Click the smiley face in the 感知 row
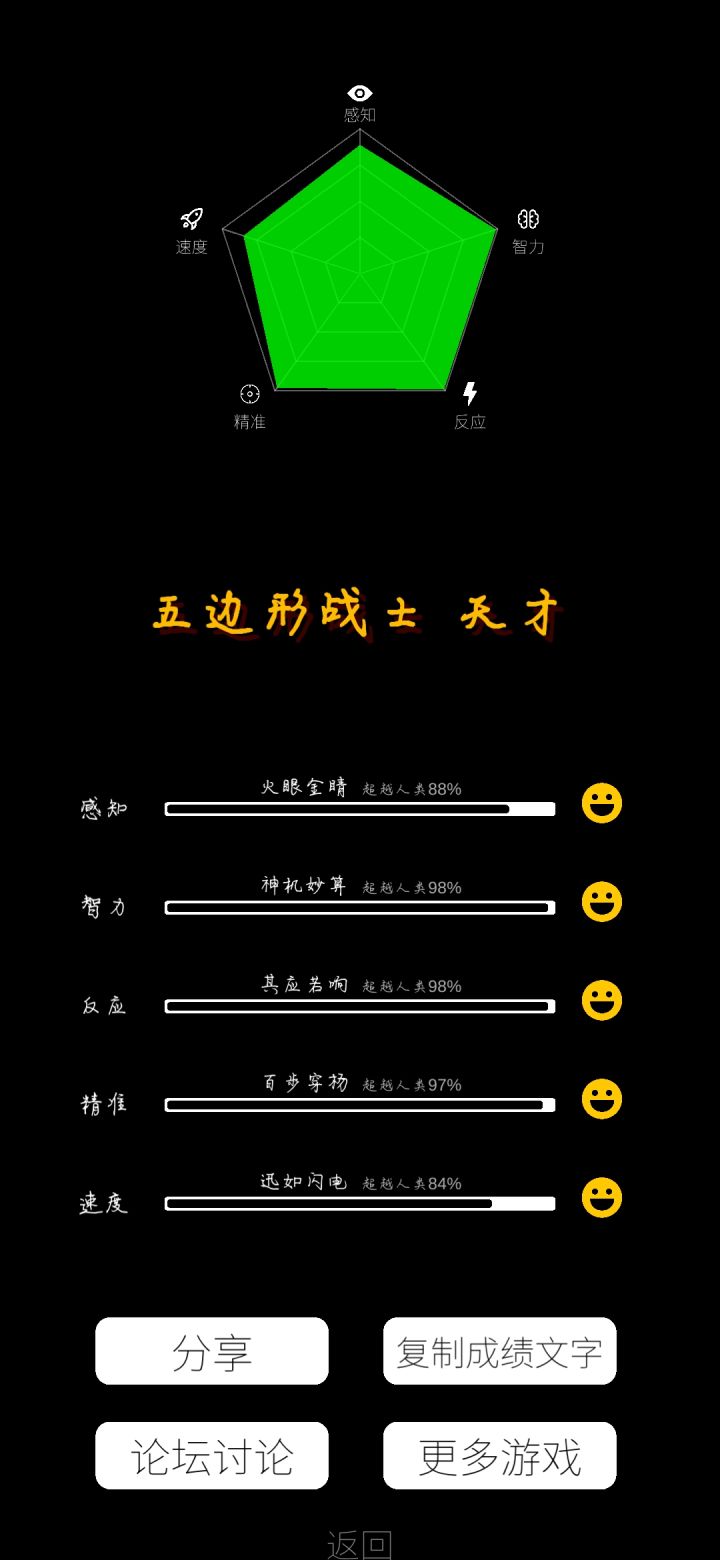Image resolution: width=720 pixels, height=1560 pixels. [x=600, y=801]
